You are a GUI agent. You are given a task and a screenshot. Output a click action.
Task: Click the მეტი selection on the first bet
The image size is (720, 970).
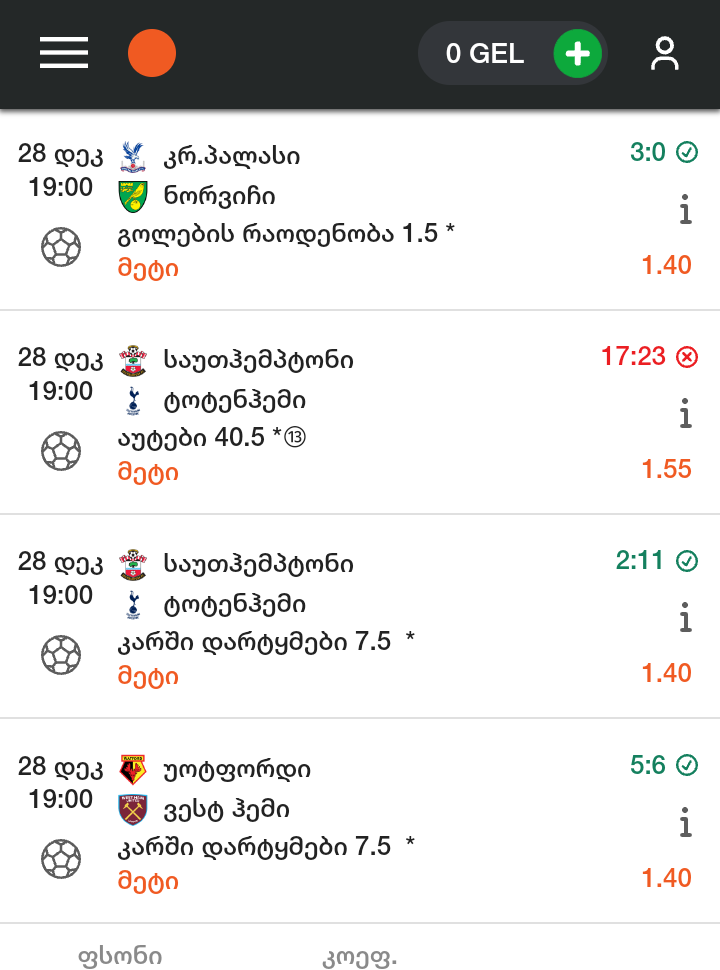pos(149,268)
